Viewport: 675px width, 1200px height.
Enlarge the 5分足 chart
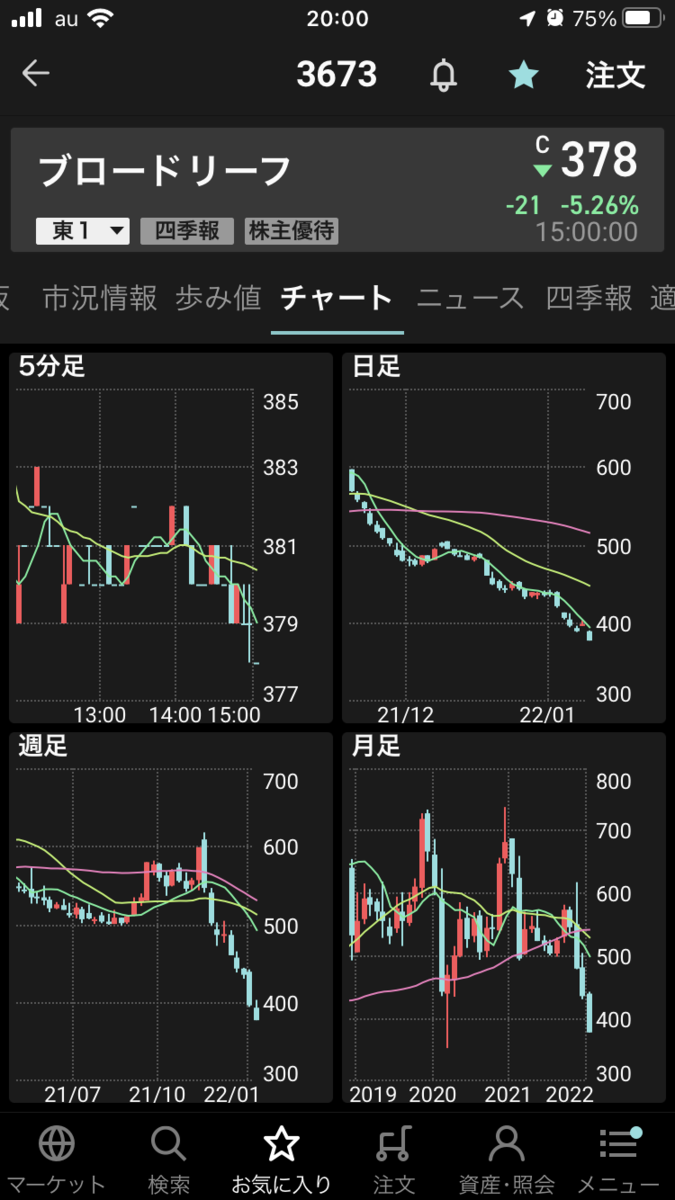tap(170, 537)
